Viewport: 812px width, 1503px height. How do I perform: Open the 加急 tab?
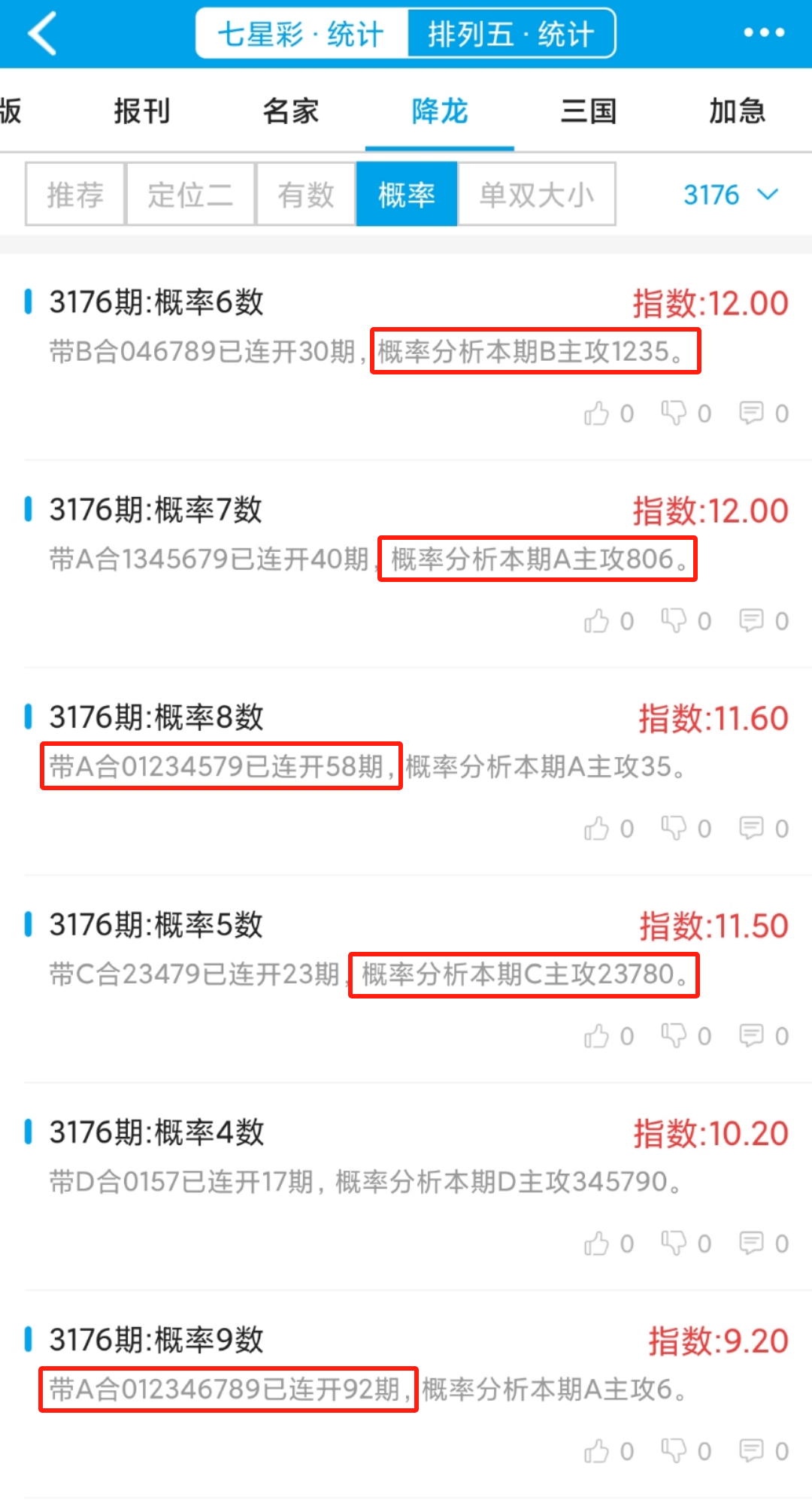(x=737, y=111)
